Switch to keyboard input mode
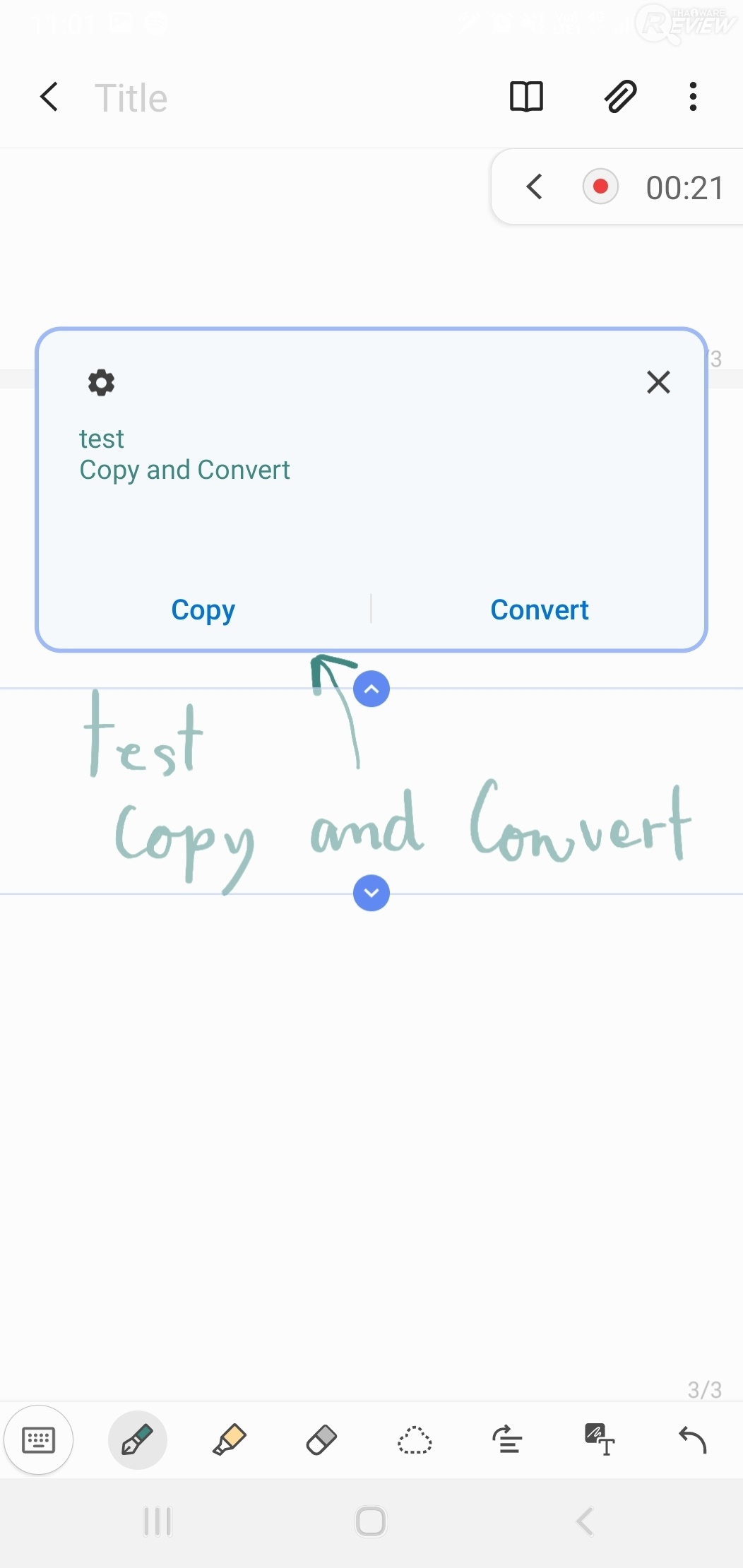 coord(39,1440)
